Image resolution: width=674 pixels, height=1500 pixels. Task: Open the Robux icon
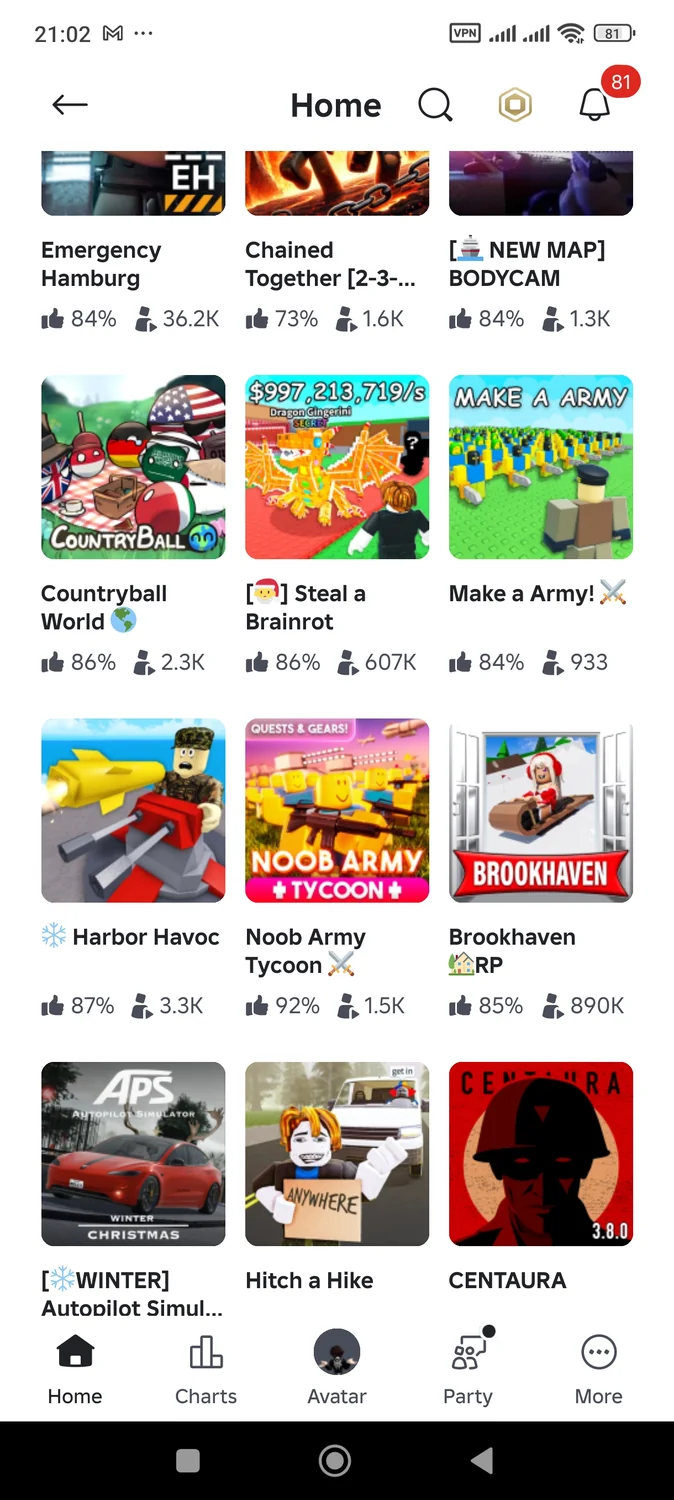[515, 105]
